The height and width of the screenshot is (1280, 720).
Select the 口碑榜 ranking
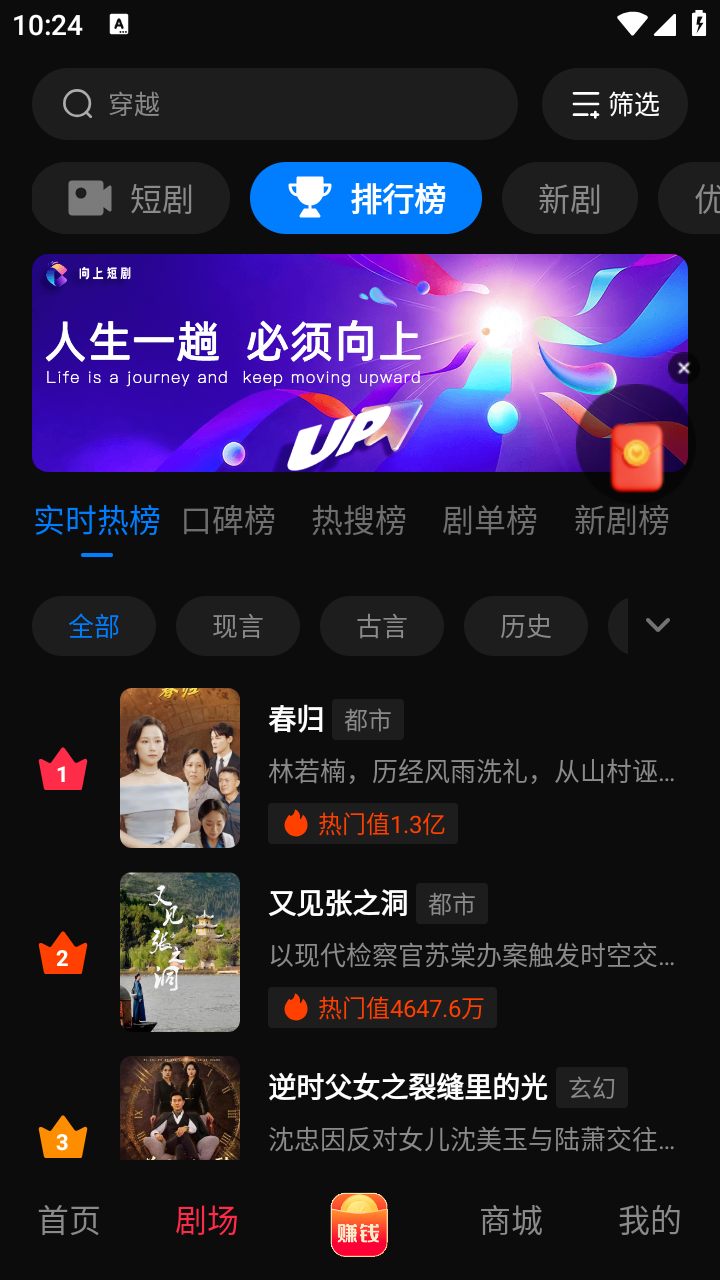point(228,520)
